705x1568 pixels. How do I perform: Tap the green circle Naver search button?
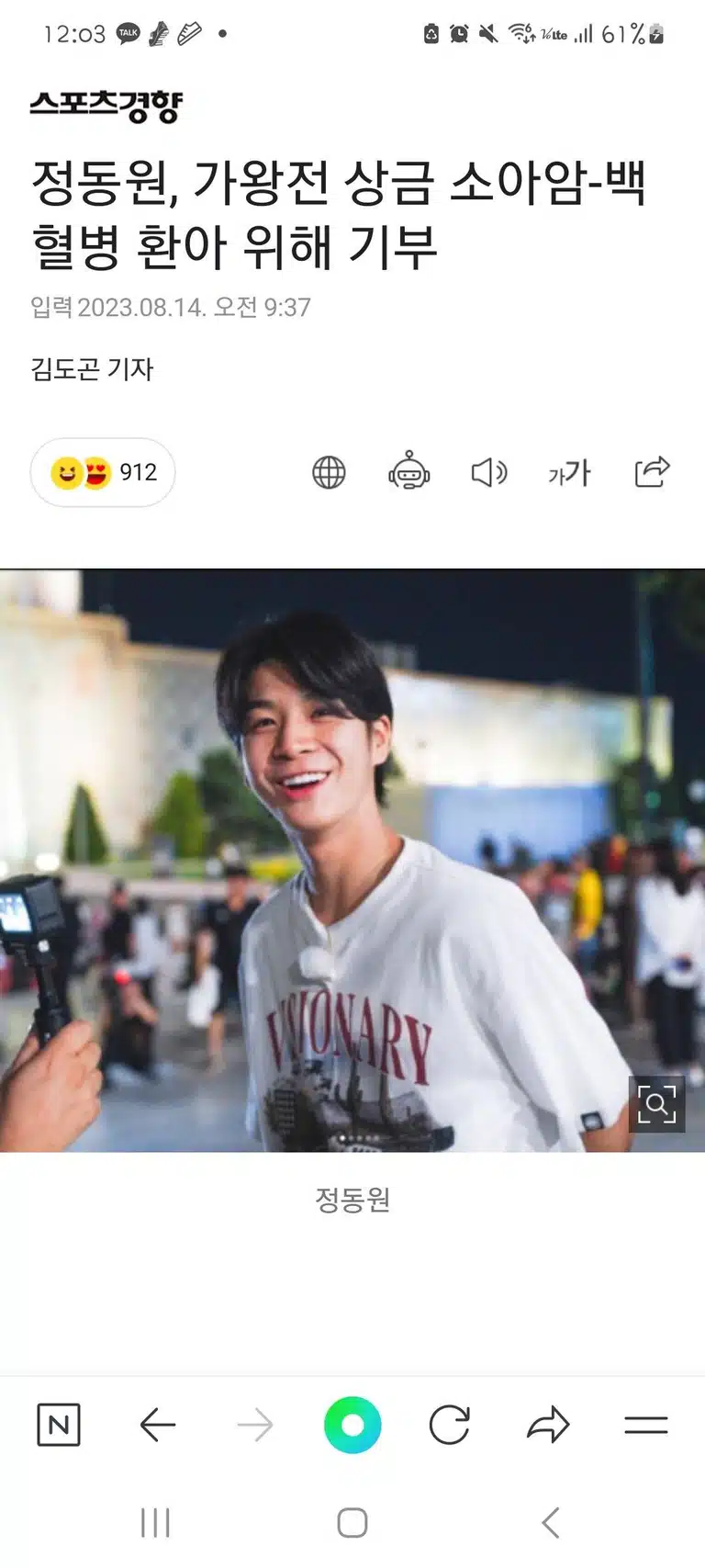pyautogui.click(x=352, y=1425)
